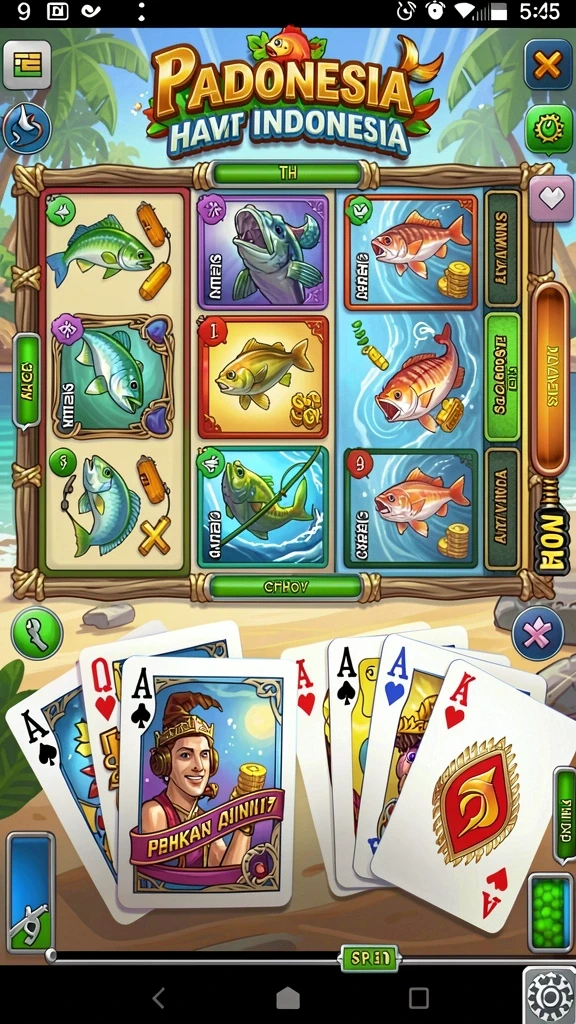Tap the small green button at the bottom bar
The width and height of the screenshot is (576, 1024).
coord(370,959)
